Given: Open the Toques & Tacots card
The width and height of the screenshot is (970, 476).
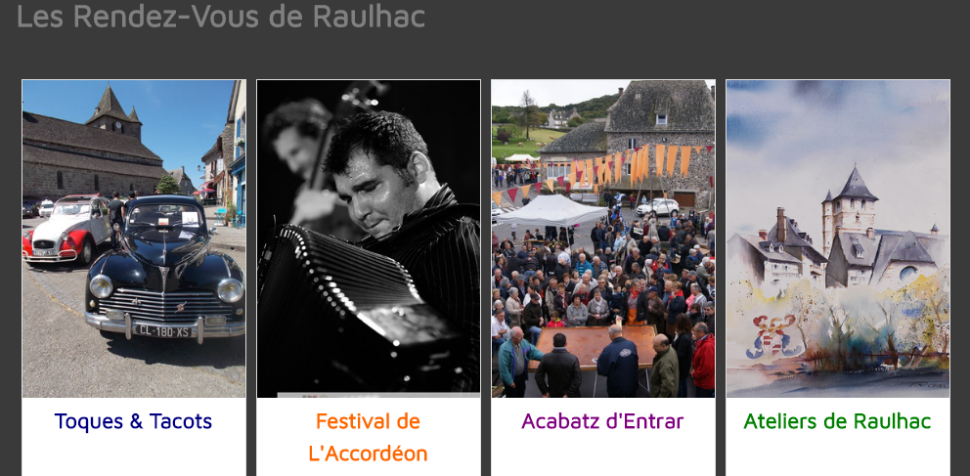Looking at the screenshot, I should pos(133,421).
